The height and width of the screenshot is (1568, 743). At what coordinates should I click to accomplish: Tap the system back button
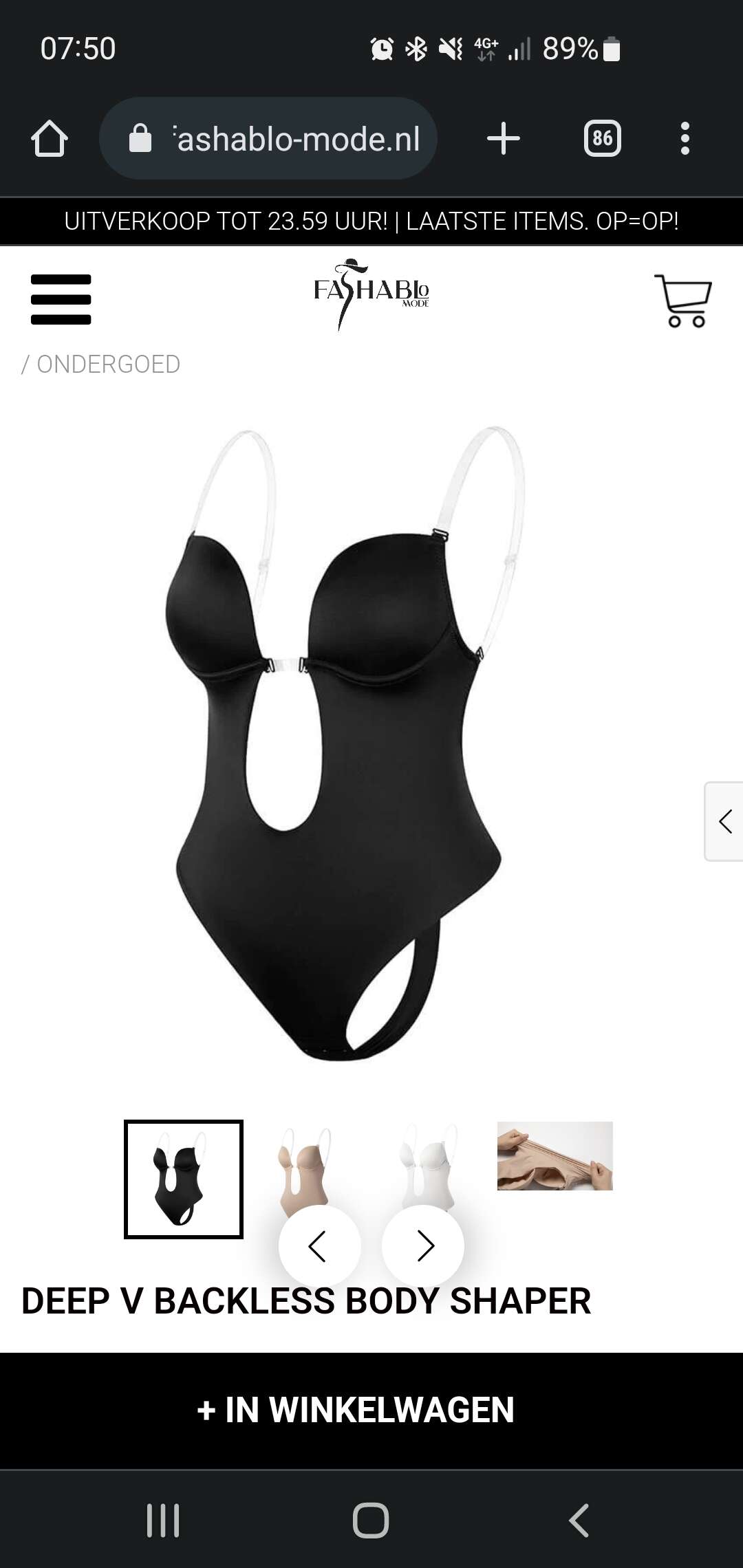click(579, 1520)
